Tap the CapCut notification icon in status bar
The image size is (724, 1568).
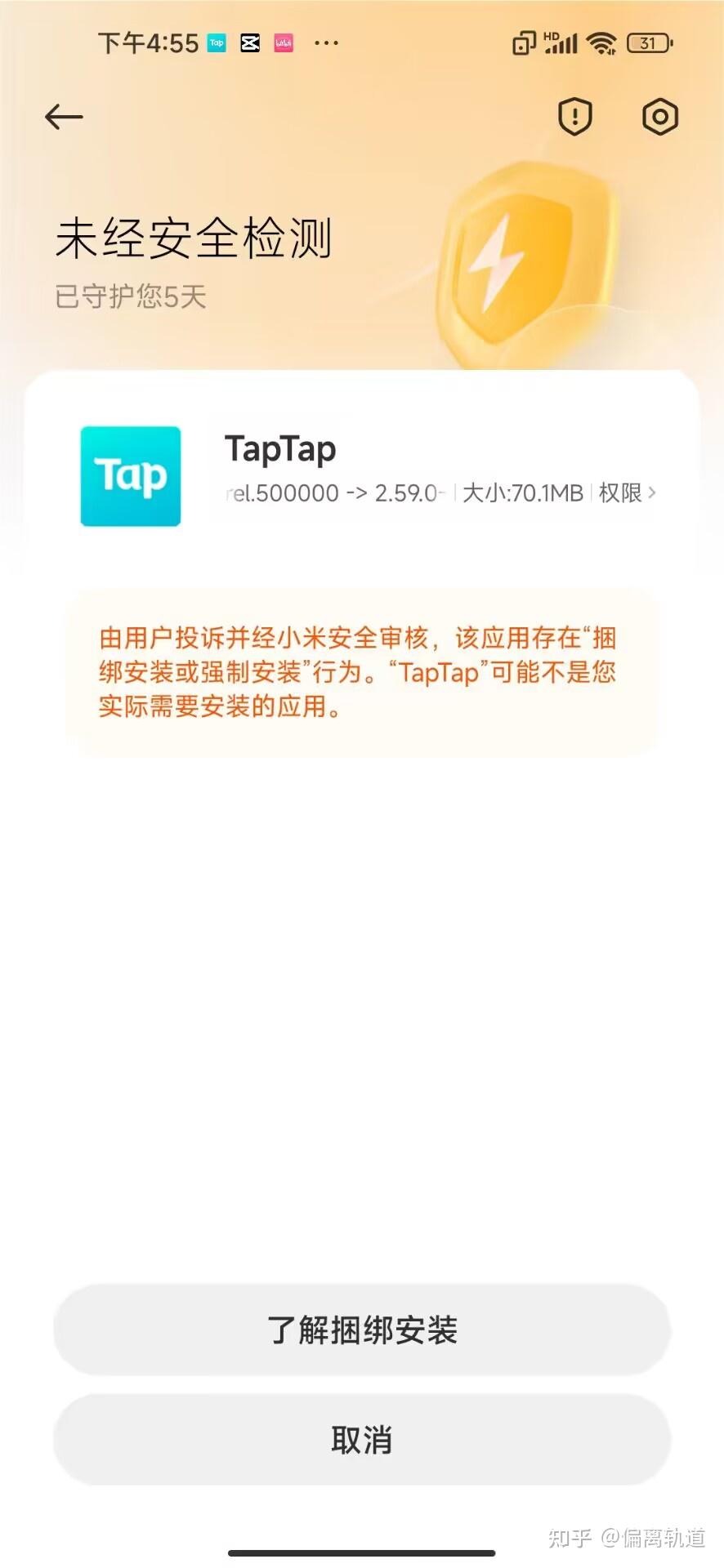click(x=250, y=42)
